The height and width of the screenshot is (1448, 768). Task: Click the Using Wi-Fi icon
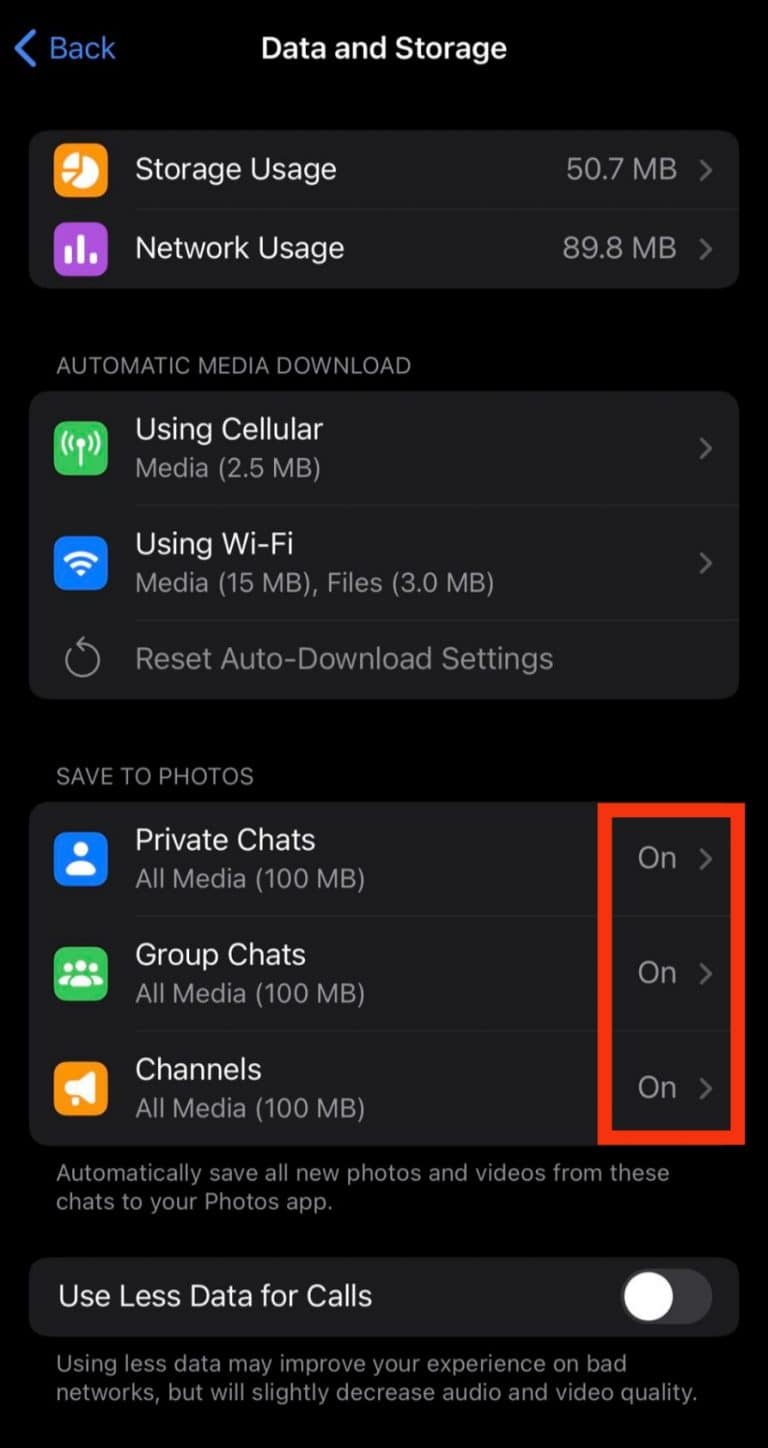(x=80, y=563)
